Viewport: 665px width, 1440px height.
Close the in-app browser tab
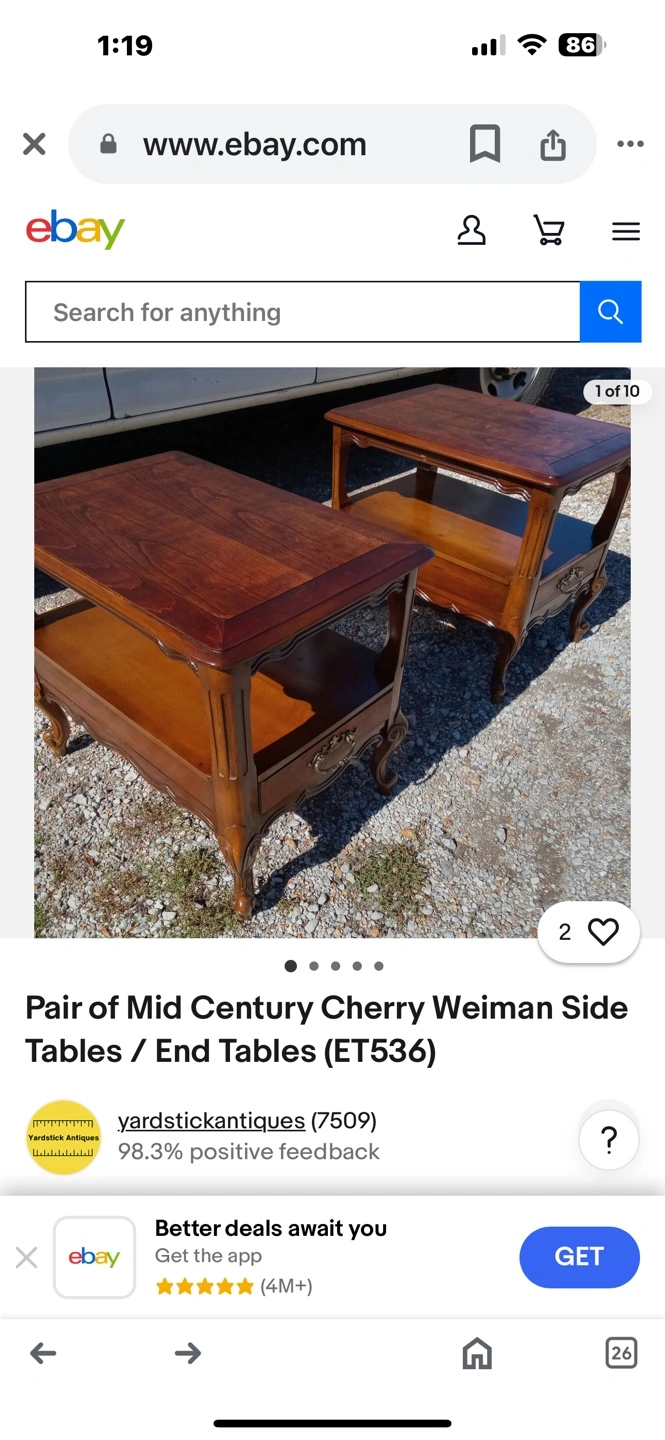tap(34, 144)
